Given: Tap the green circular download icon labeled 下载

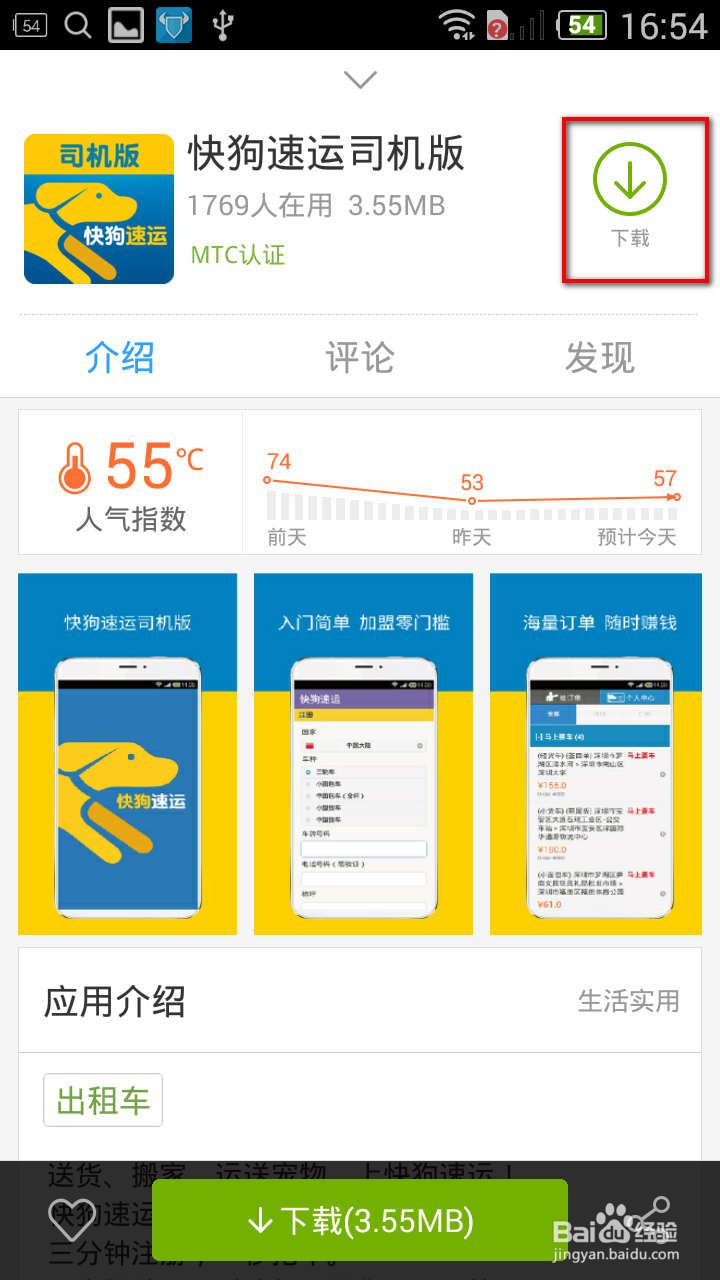Looking at the screenshot, I should (632, 180).
